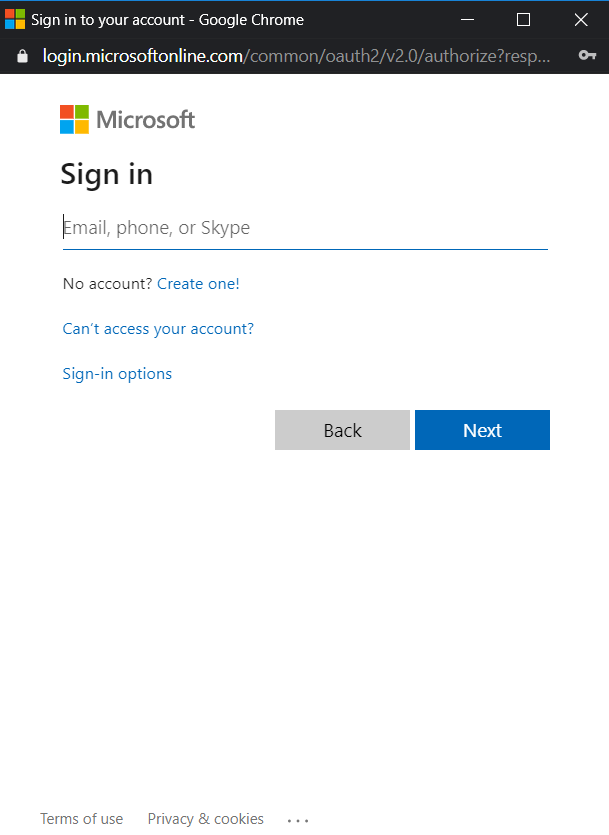
Task: Minimize the sign-in window
Action: [465, 19]
